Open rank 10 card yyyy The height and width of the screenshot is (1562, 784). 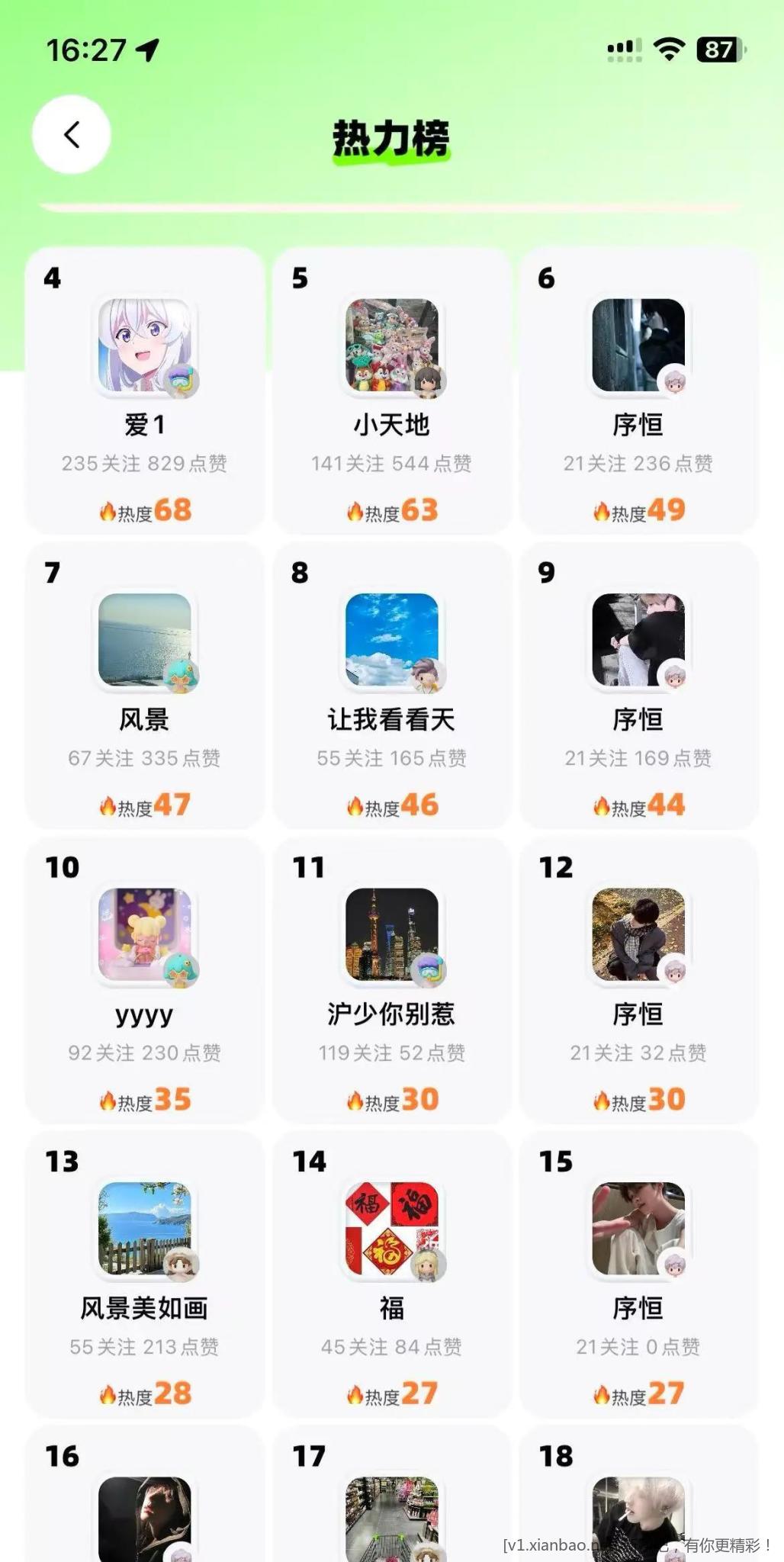(145, 979)
